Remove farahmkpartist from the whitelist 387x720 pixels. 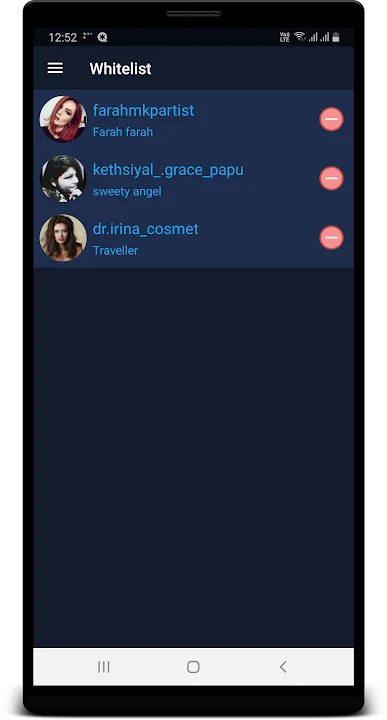tap(331, 119)
